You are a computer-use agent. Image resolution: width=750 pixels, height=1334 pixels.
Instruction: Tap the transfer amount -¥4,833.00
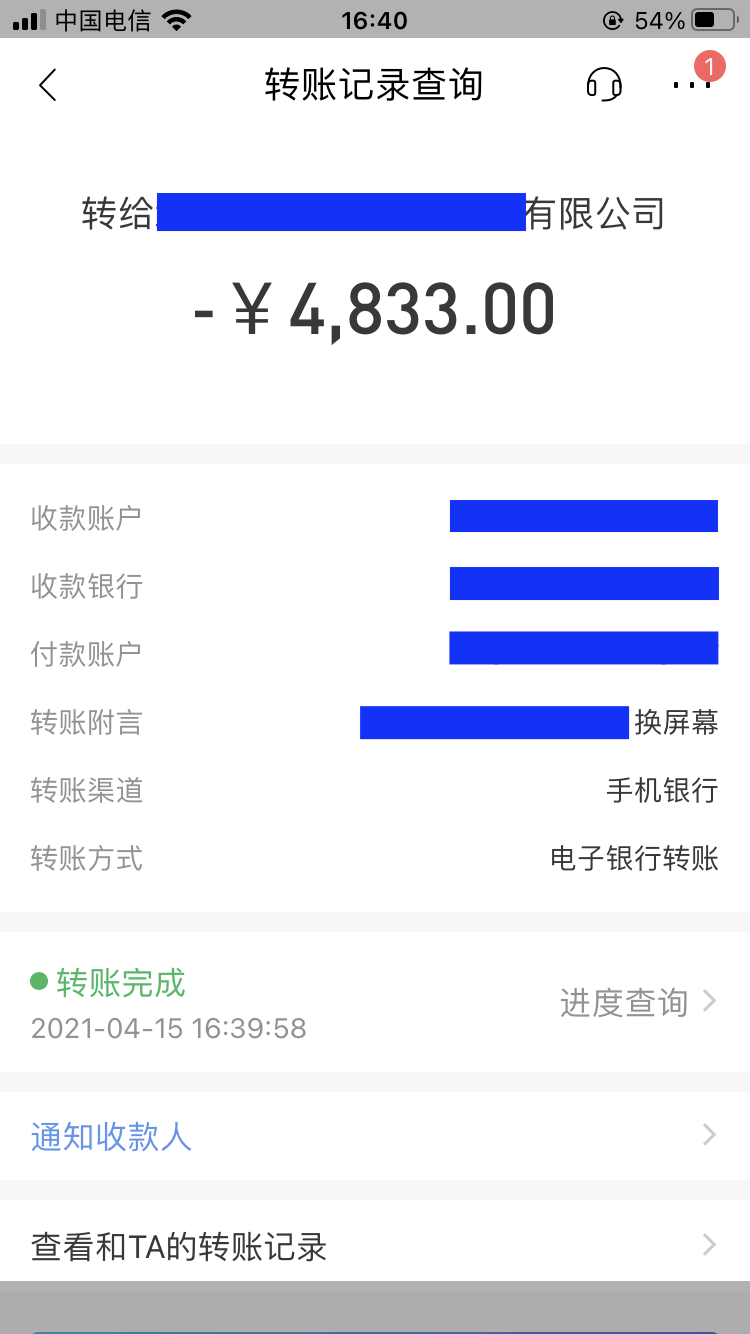[375, 308]
